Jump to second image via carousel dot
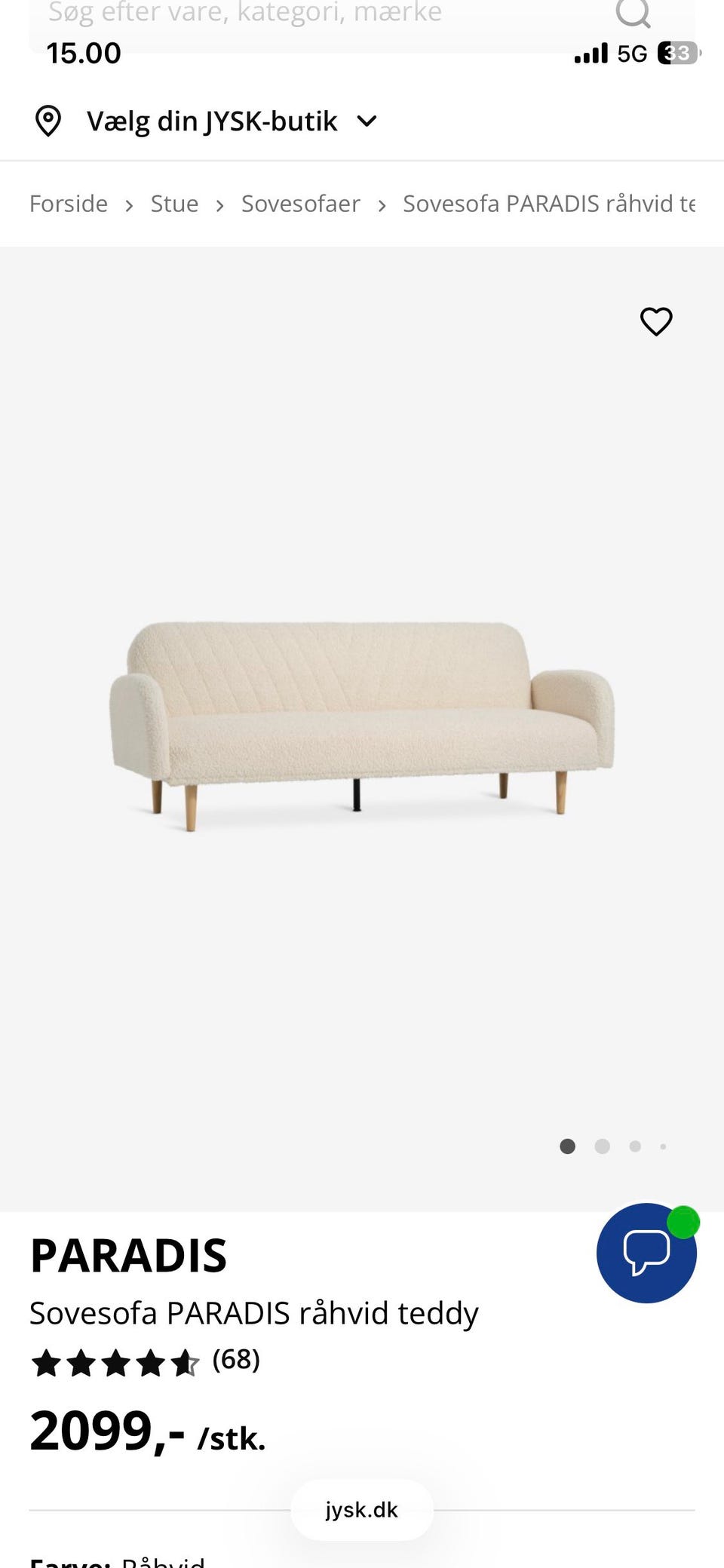The height and width of the screenshot is (1568, 724). point(603,1146)
